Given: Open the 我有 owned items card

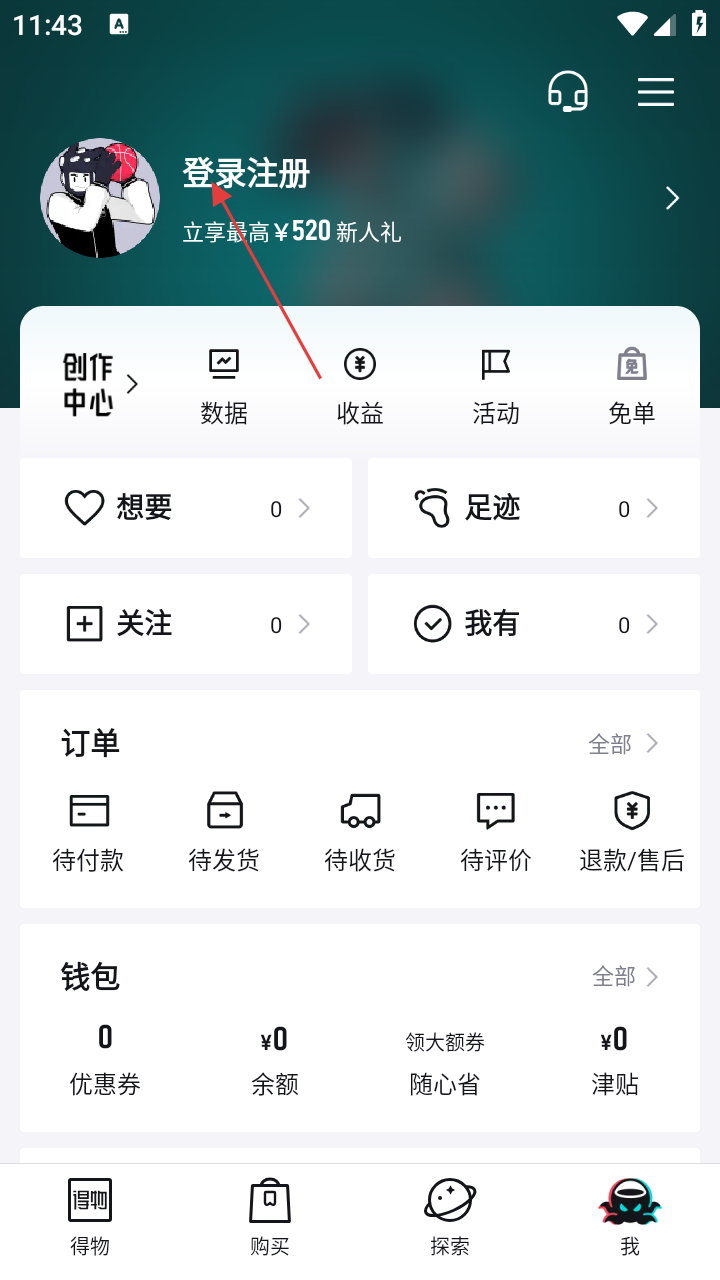Looking at the screenshot, I should pos(534,624).
